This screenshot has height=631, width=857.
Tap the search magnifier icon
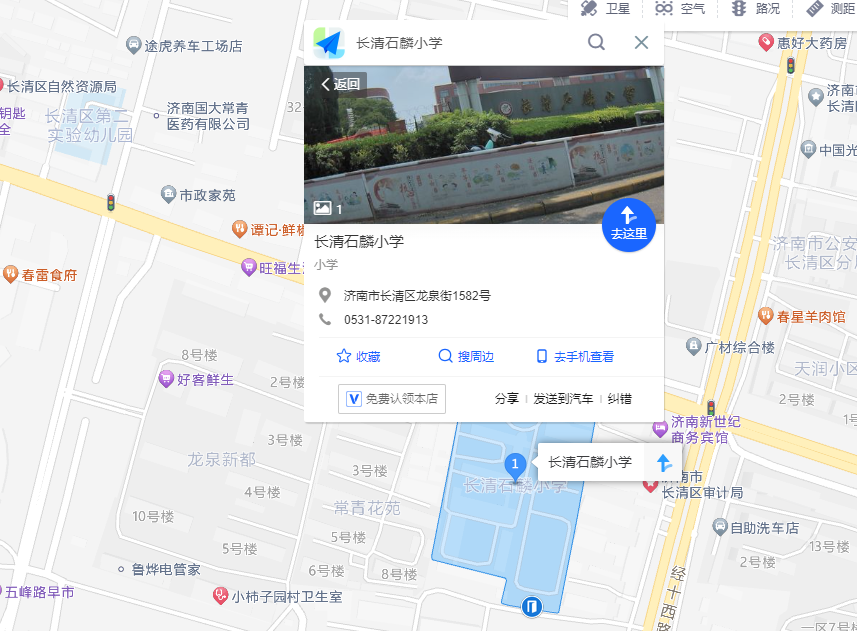point(596,42)
